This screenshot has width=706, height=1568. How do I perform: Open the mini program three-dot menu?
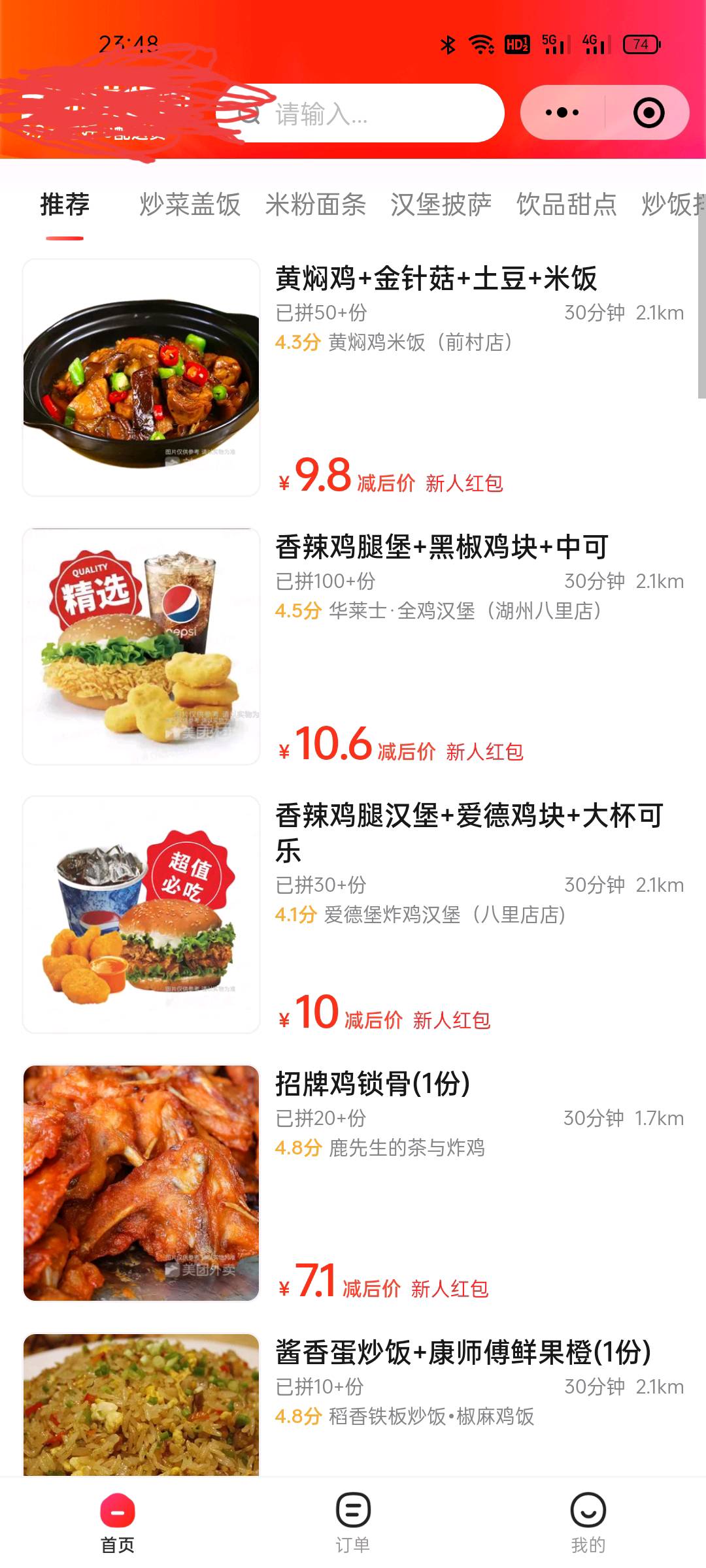click(562, 113)
